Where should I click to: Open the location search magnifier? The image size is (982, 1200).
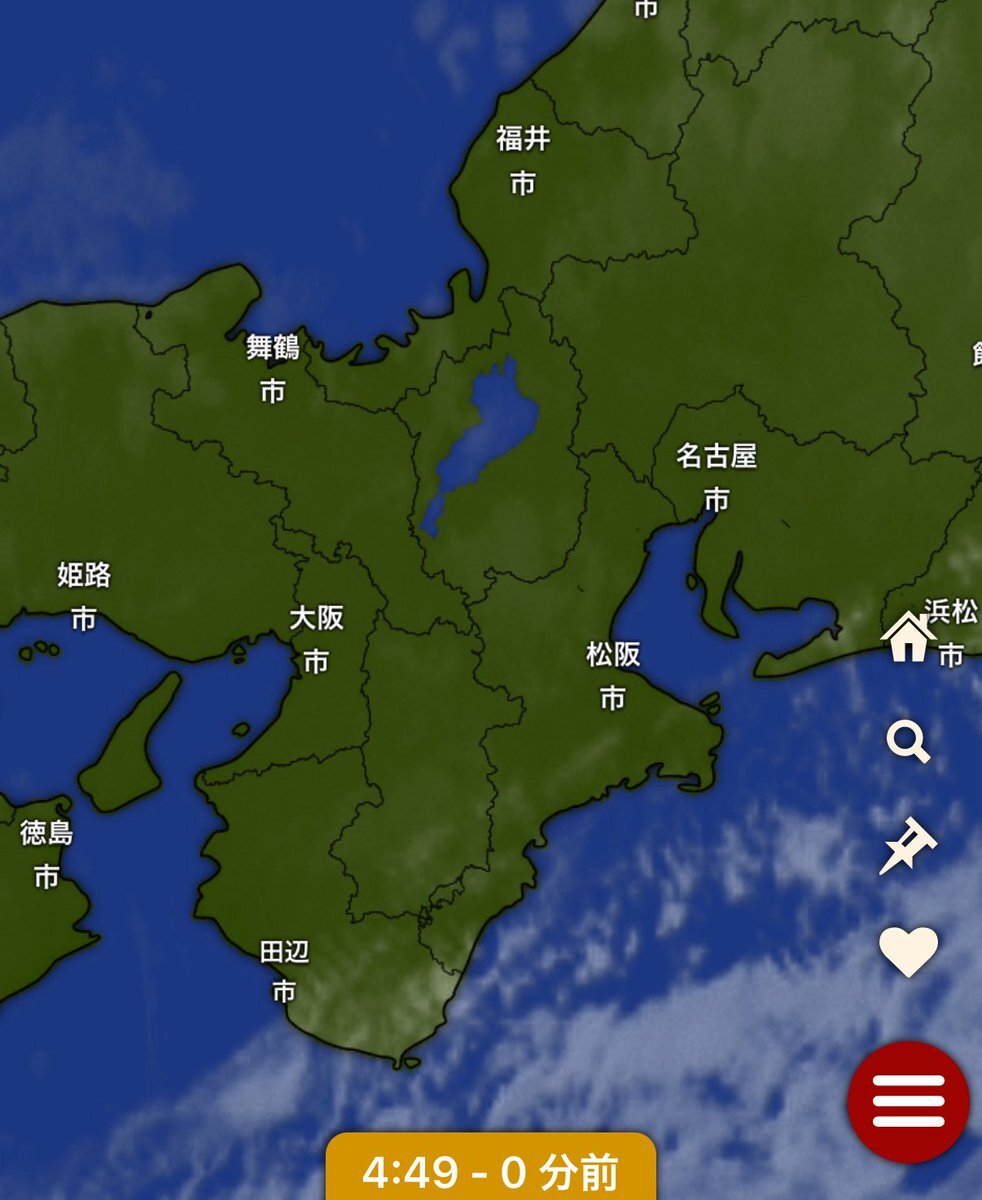pos(908,743)
